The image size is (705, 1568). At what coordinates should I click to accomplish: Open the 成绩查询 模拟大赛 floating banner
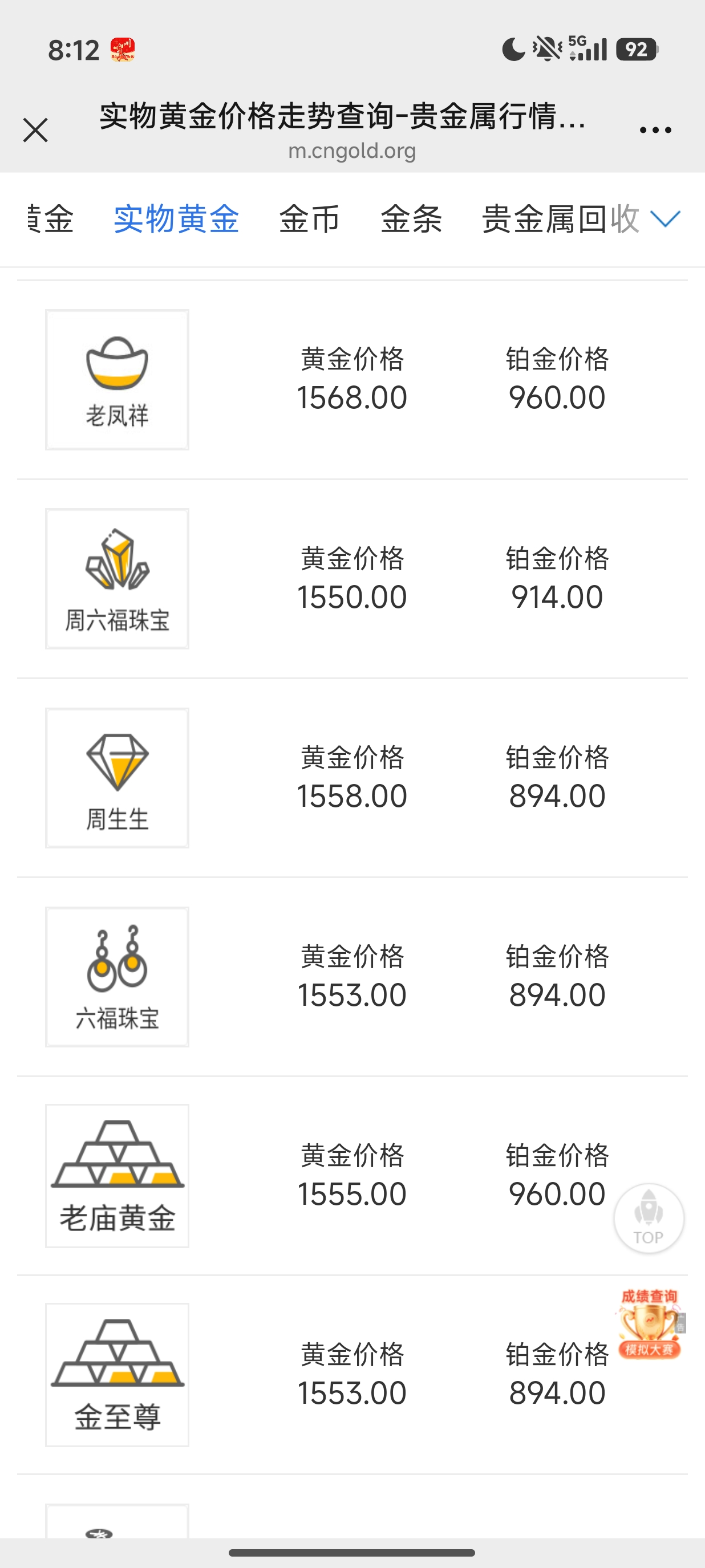[x=649, y=1325]
